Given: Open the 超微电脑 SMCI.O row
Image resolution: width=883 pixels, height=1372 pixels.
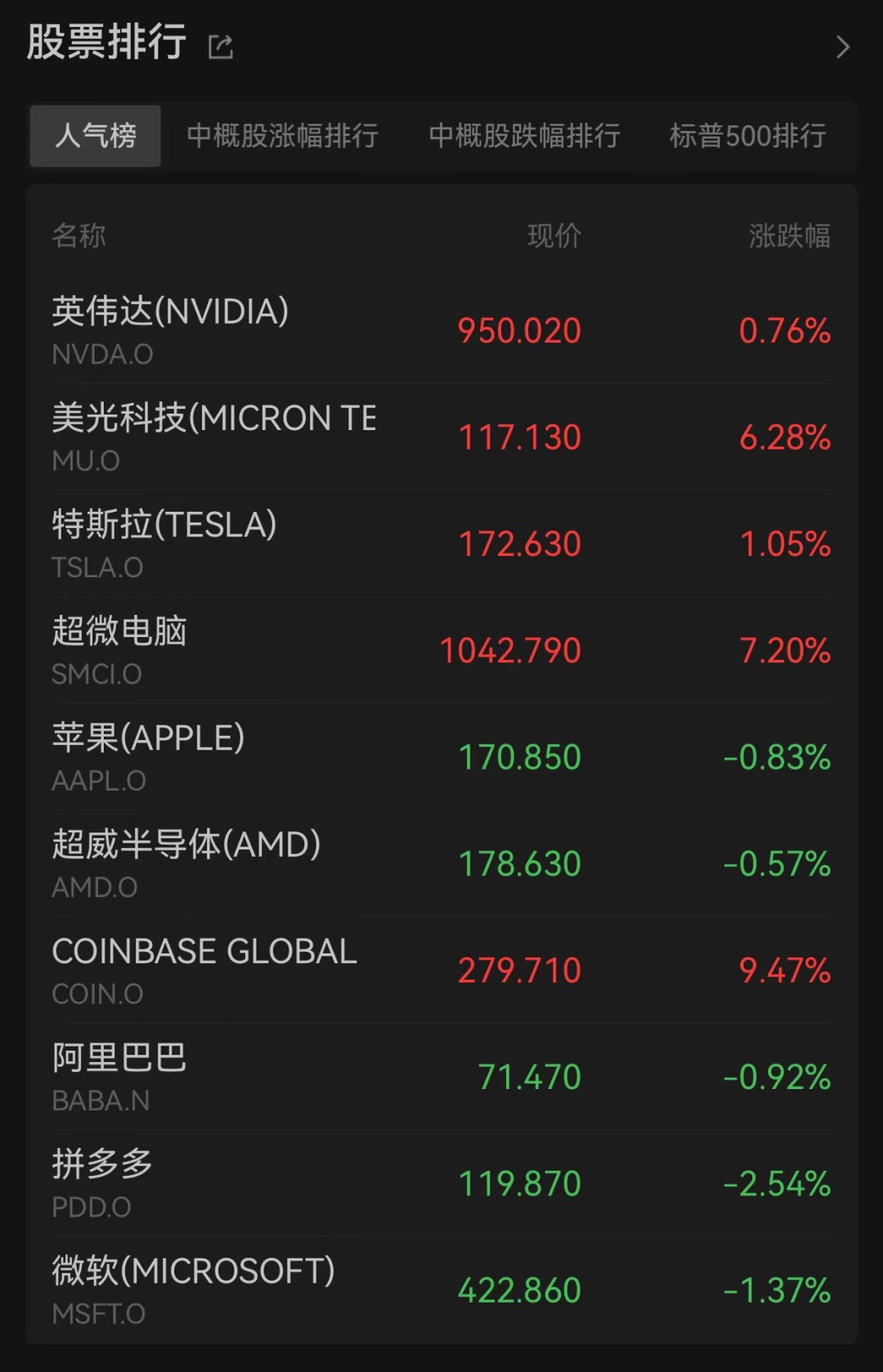Looking at the screenshot, I should [441, 650].
